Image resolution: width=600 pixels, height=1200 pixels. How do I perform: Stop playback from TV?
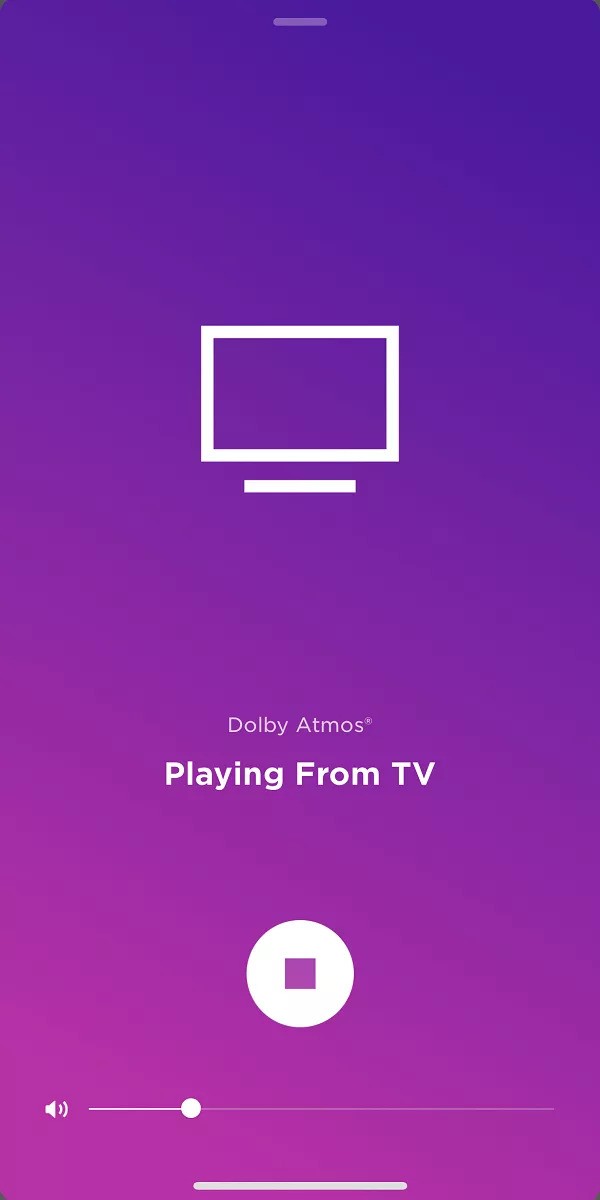pos(300,973)
